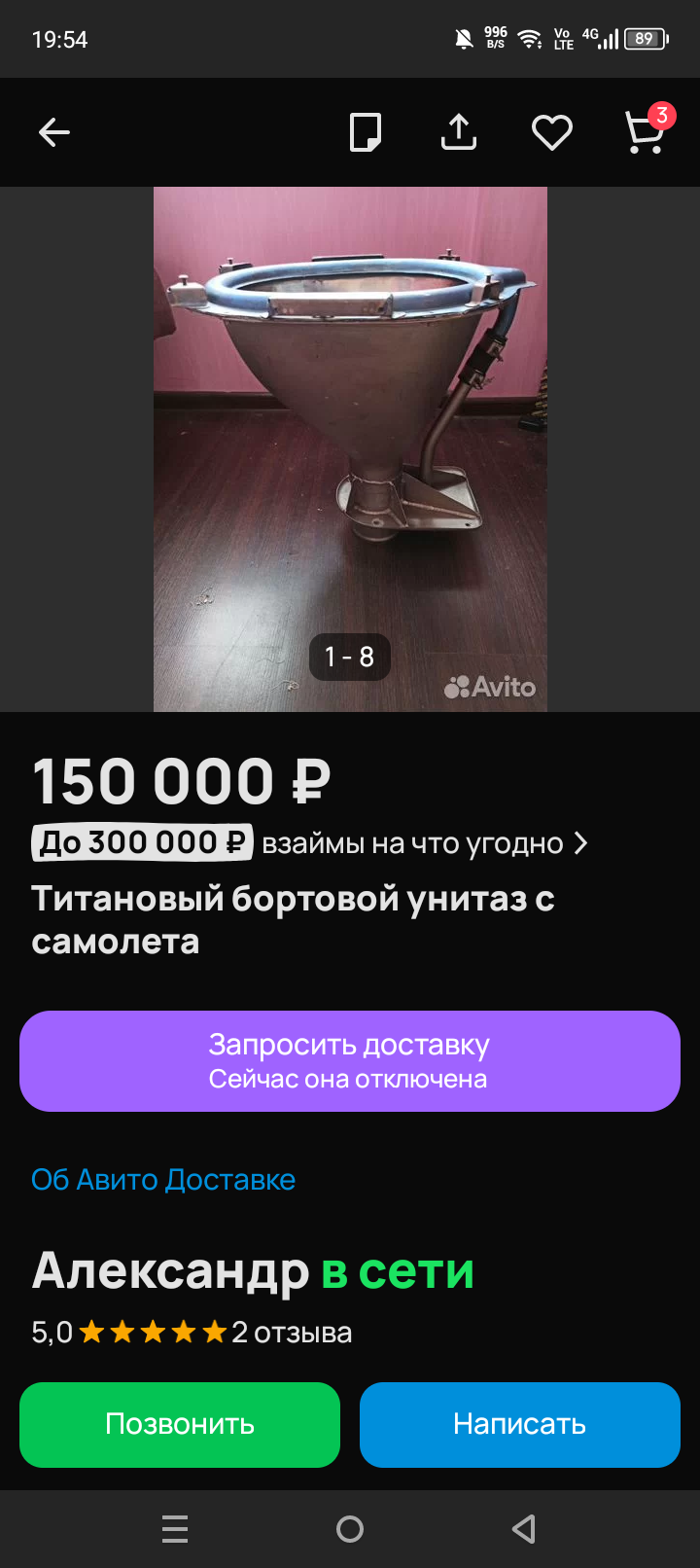Go back using the top arrow
The width and height of the screenshot is (700, 1568).
coord(54,132)
